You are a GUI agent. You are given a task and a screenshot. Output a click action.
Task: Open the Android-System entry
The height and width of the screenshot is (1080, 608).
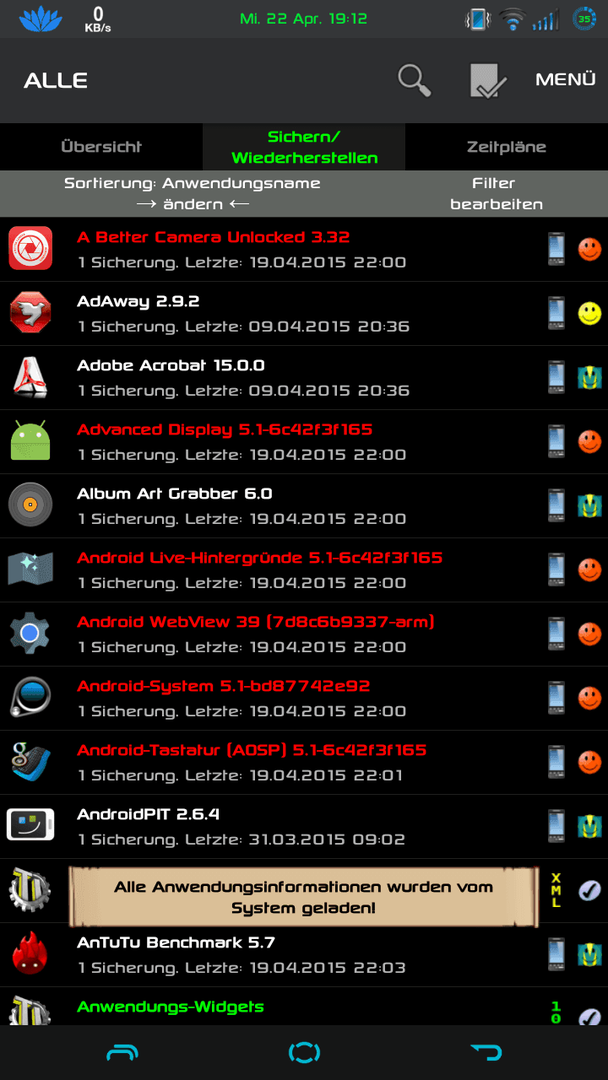pyautogui.click(x=304, y=698)
